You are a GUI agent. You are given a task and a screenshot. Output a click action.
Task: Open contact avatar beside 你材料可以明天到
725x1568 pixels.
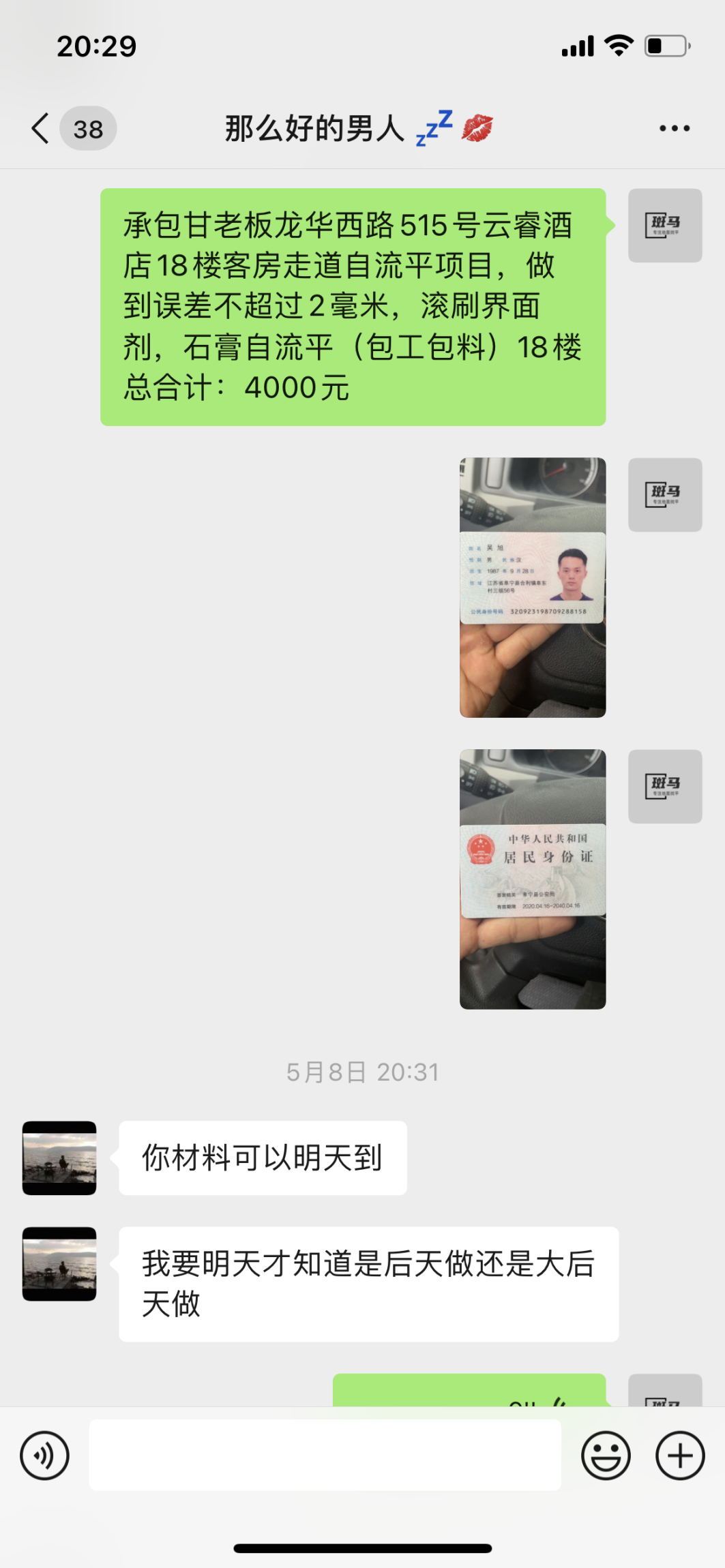59,1158
